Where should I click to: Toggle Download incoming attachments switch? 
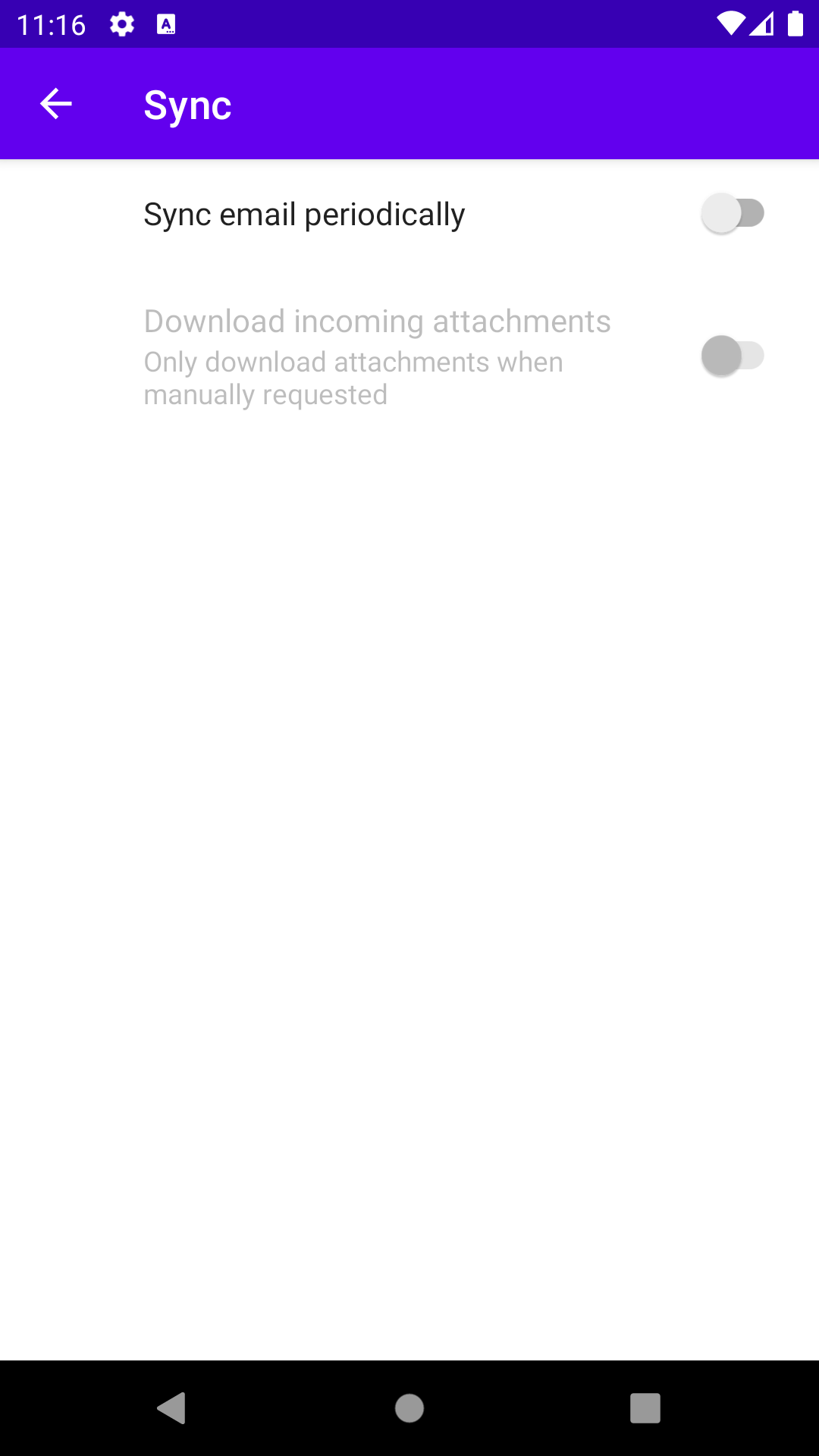[x=732, y=356]
